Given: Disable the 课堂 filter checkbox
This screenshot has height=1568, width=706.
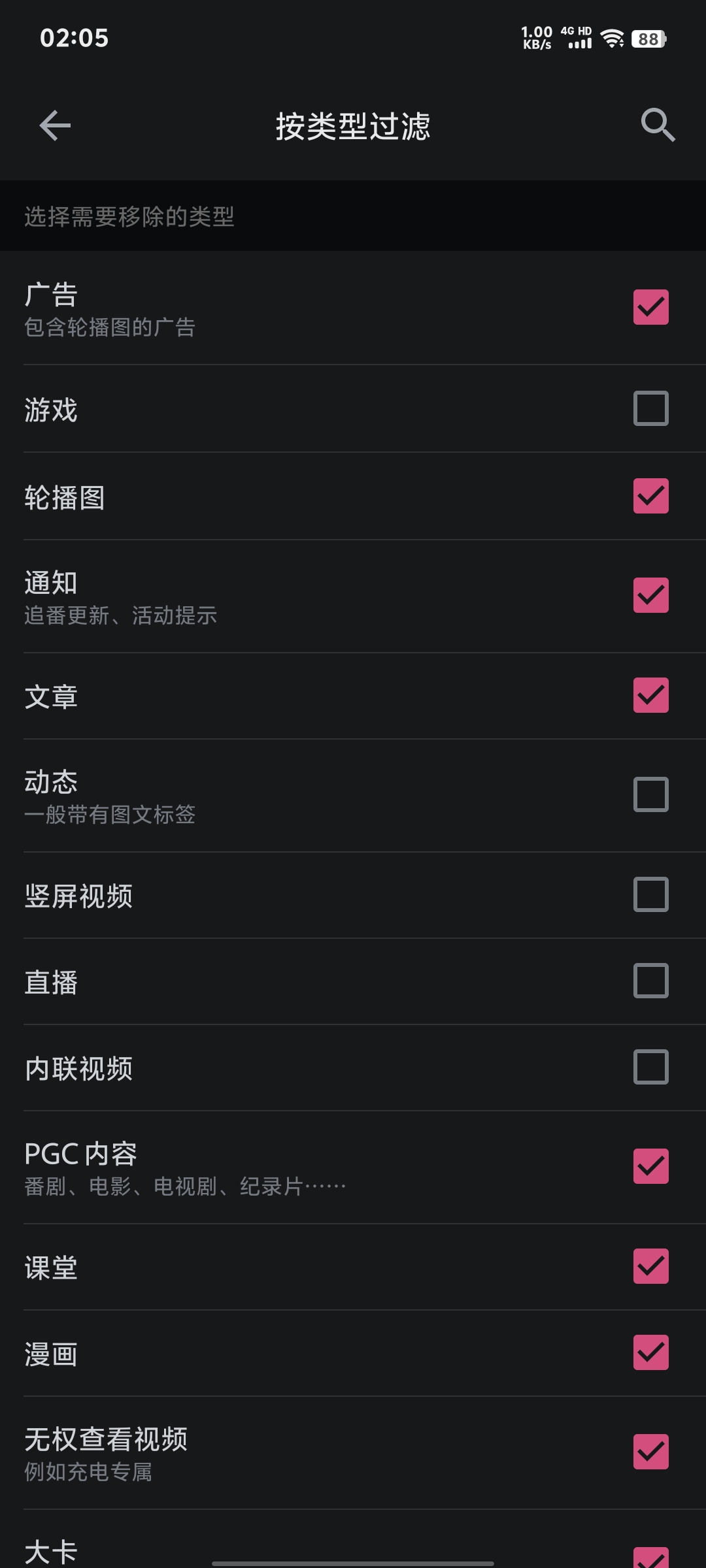Looking at the screenshot, I should pyautogui.click(x=650, y=1266).
